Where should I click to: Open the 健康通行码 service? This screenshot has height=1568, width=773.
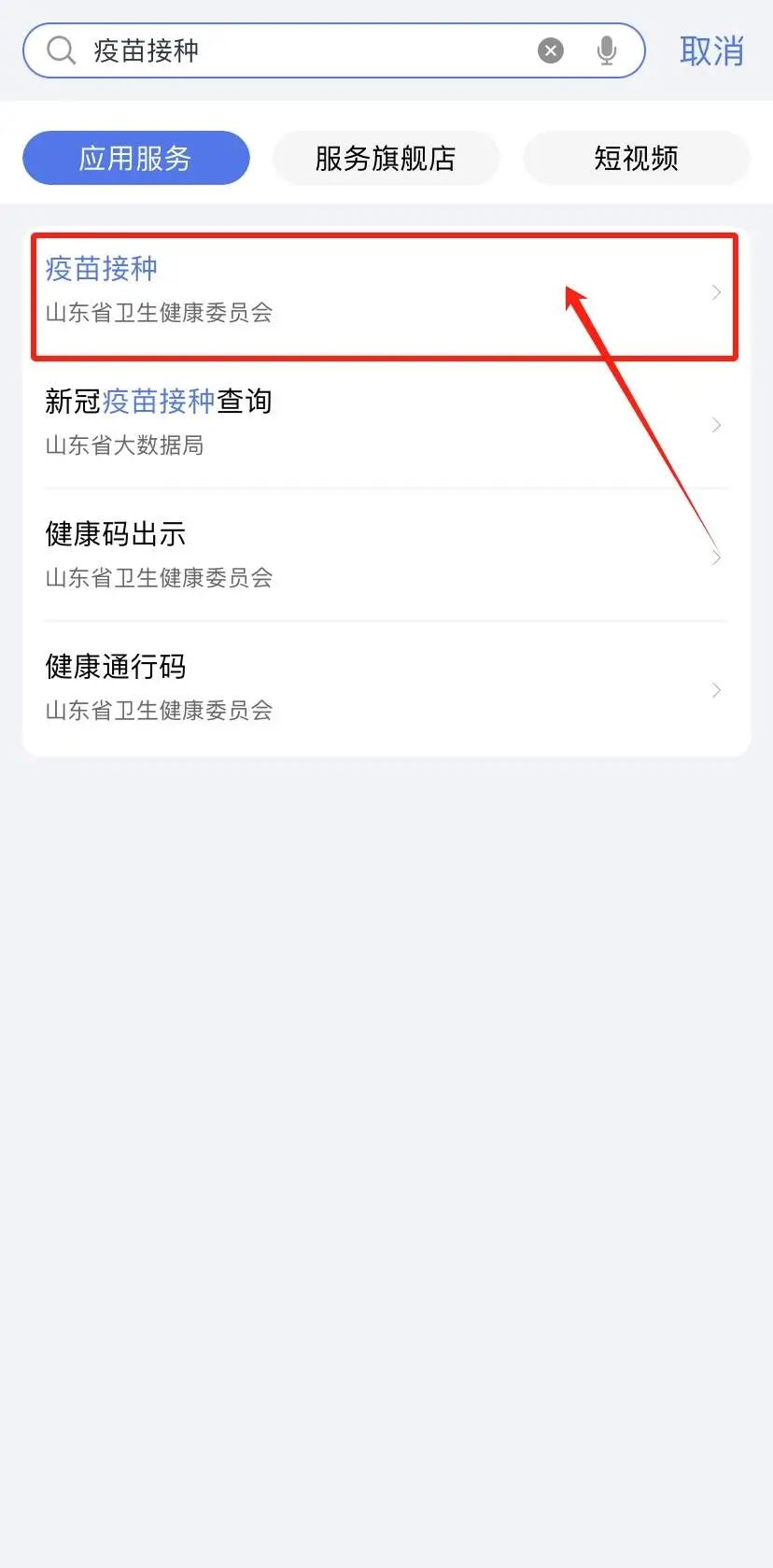coord(373,688)
